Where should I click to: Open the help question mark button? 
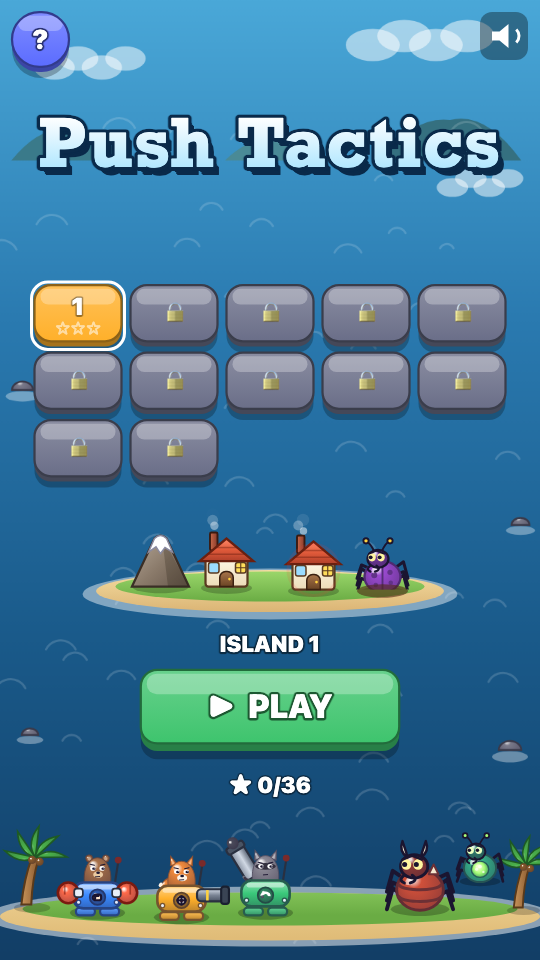point(40,40)
